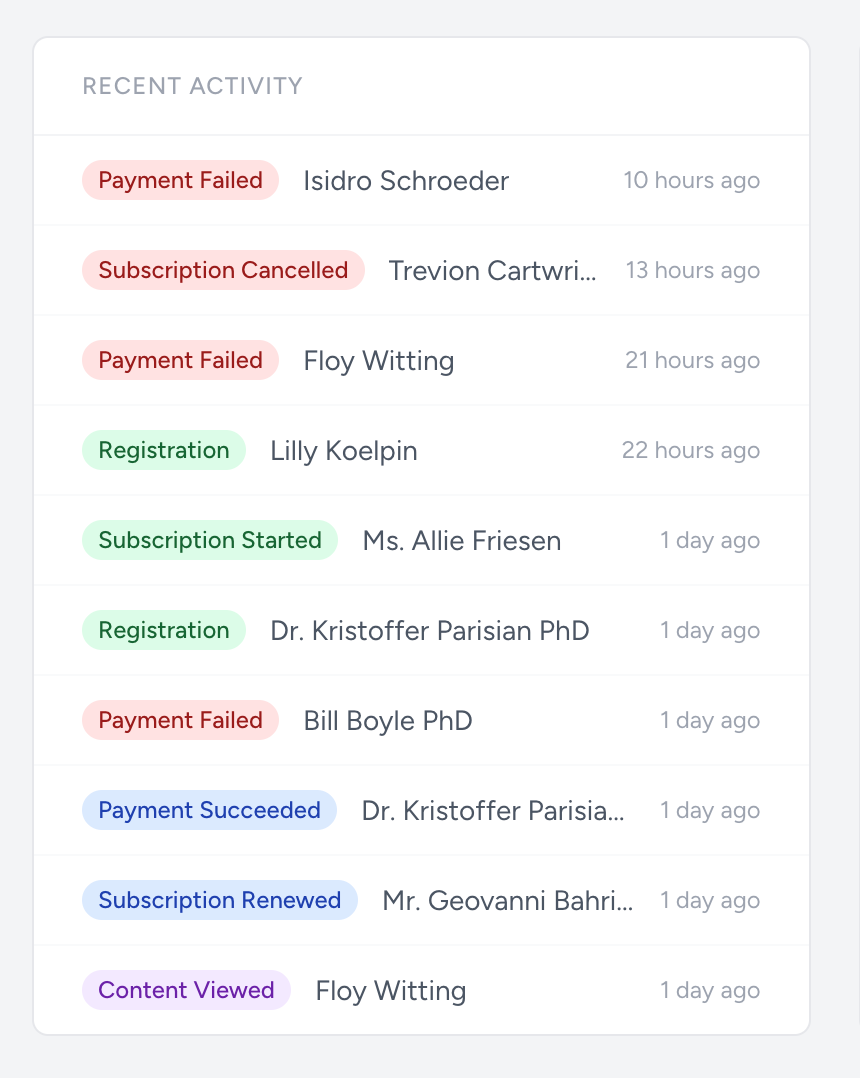Screen dimensions: 860x1078
Task: Click the 1 day ago timestamp on Content Viewed row
Action: [710, 990]
